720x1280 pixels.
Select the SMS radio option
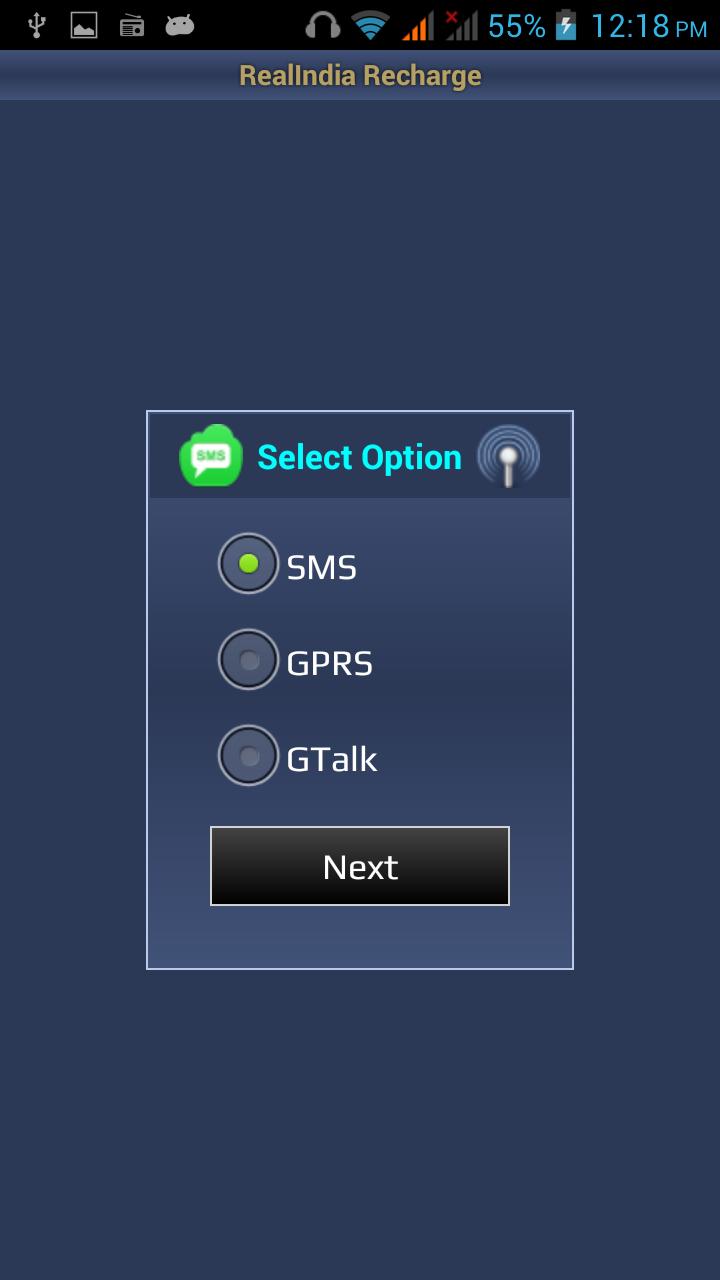coord(249,564)
